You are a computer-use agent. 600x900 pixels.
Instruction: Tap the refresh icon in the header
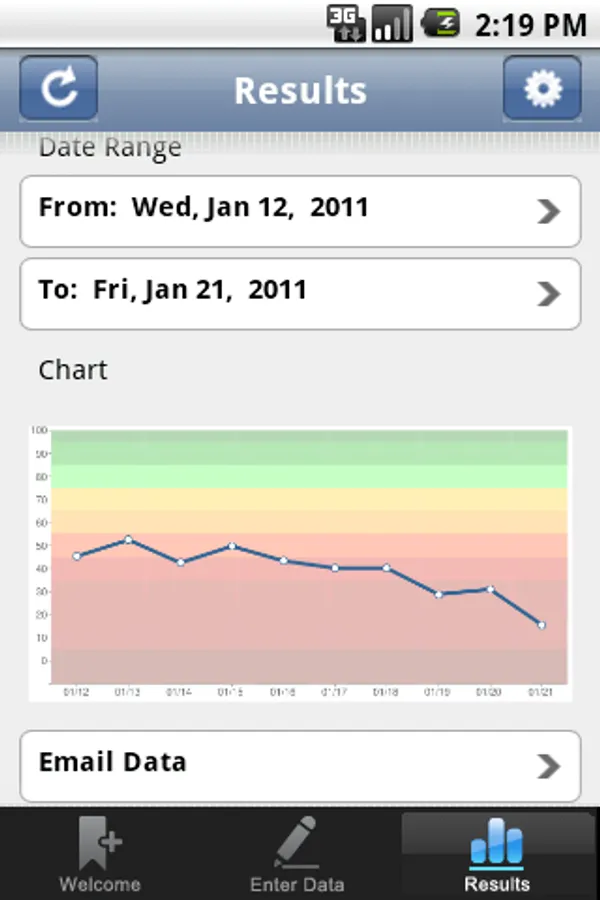[58, 89]
